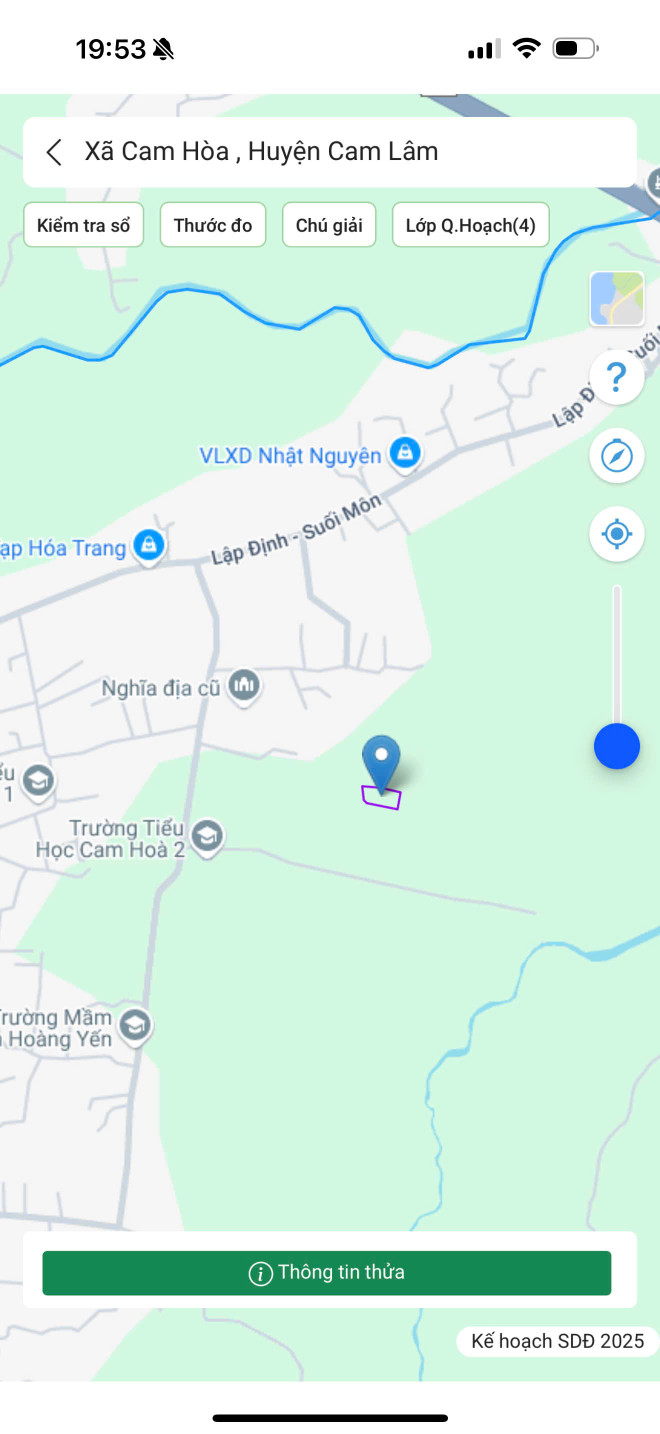
Task: Open Lớp Q.Hoạch(4) layers
Action: [x=470, y=225]
